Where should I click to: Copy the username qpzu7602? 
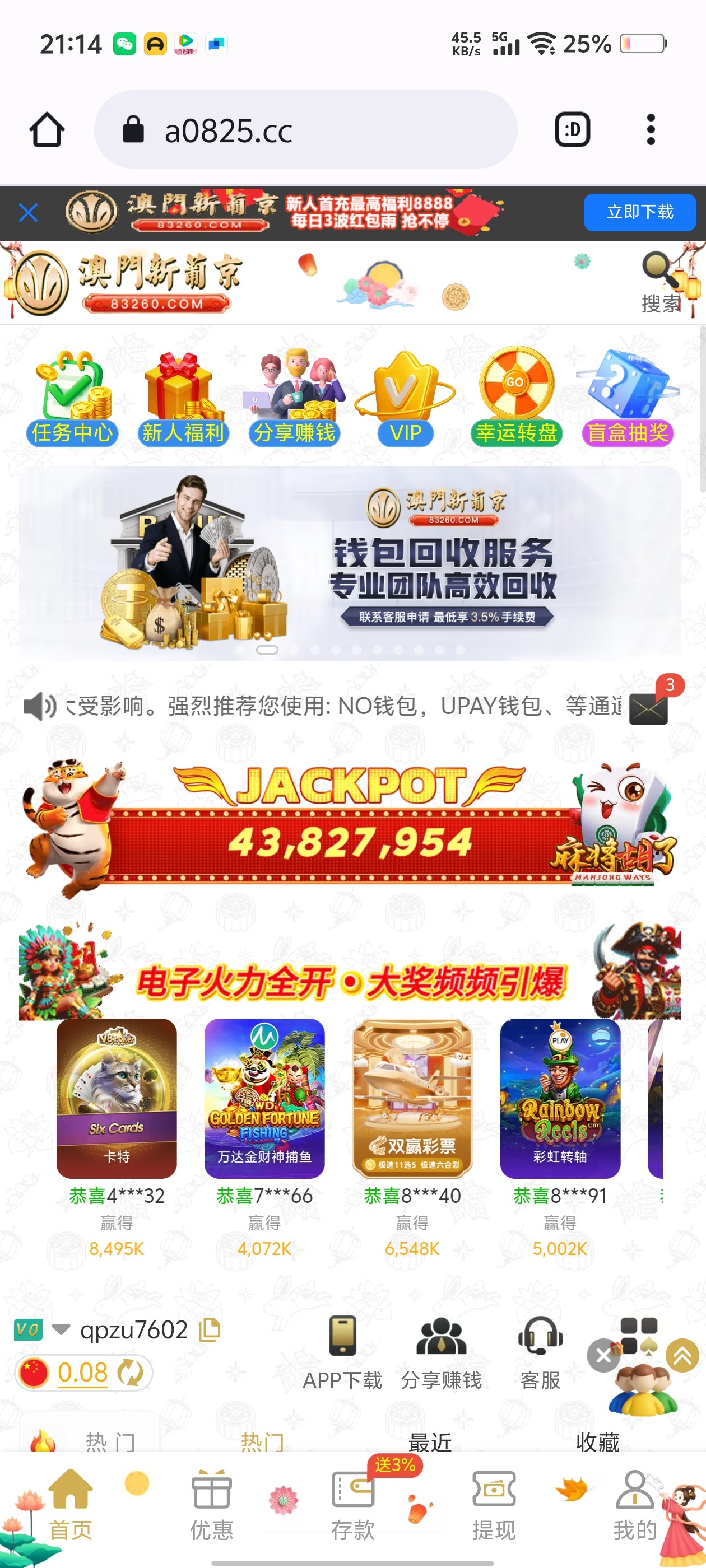coord(210,1329)
